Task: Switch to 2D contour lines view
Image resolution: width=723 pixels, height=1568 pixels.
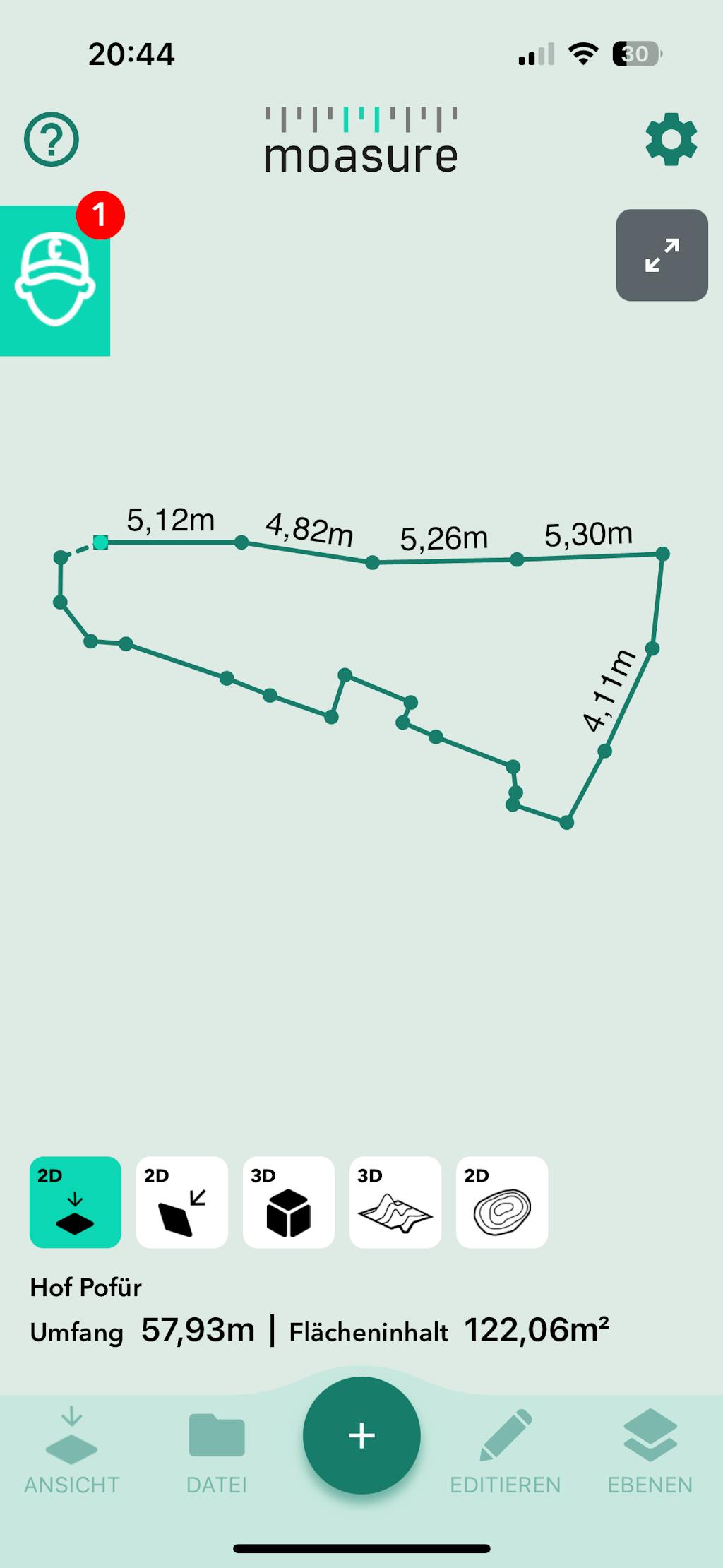Action: [502, 1202]
